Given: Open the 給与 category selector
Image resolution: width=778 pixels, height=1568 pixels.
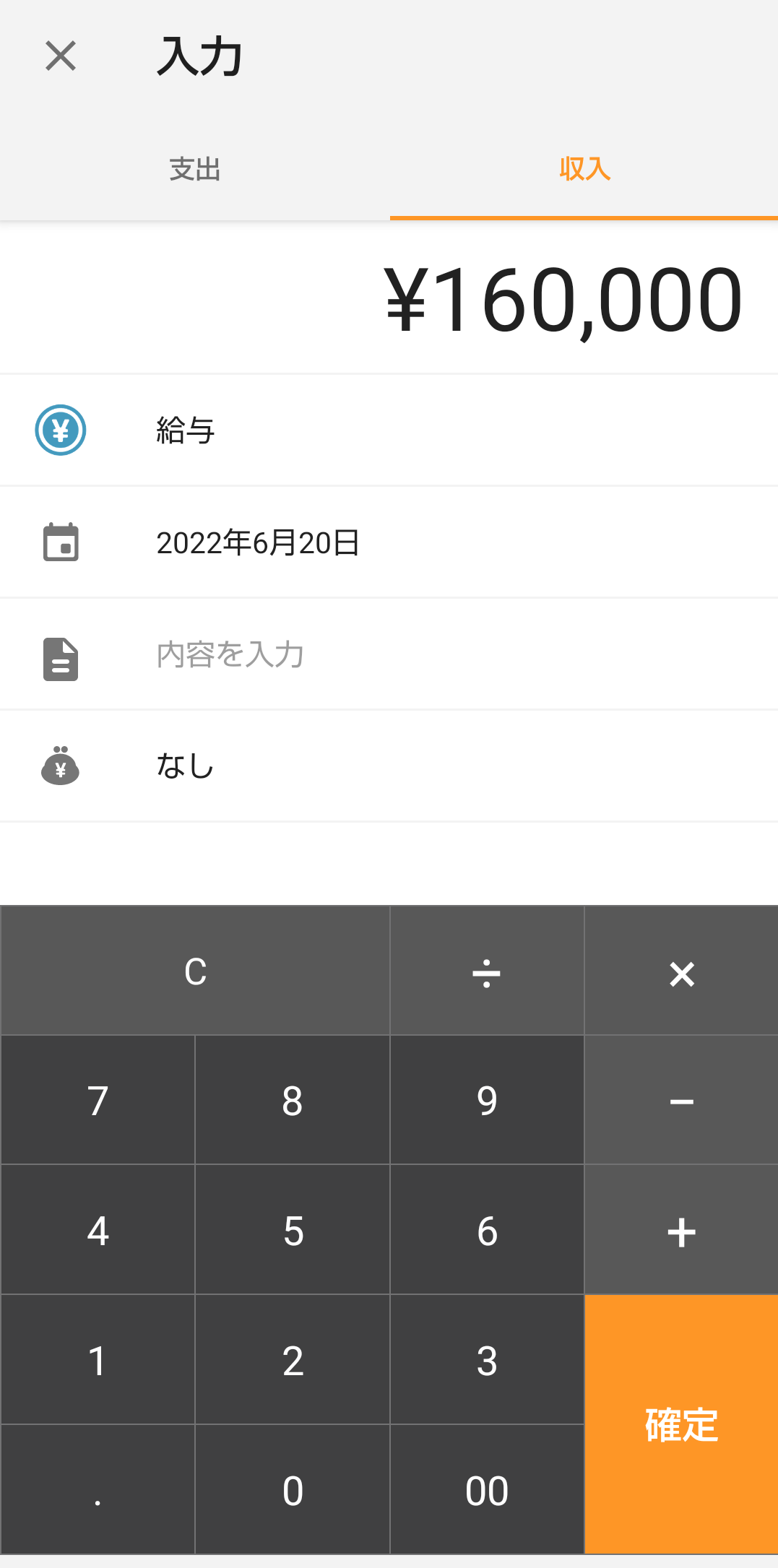Looking at the screenshot, I should tap(389, 430).
